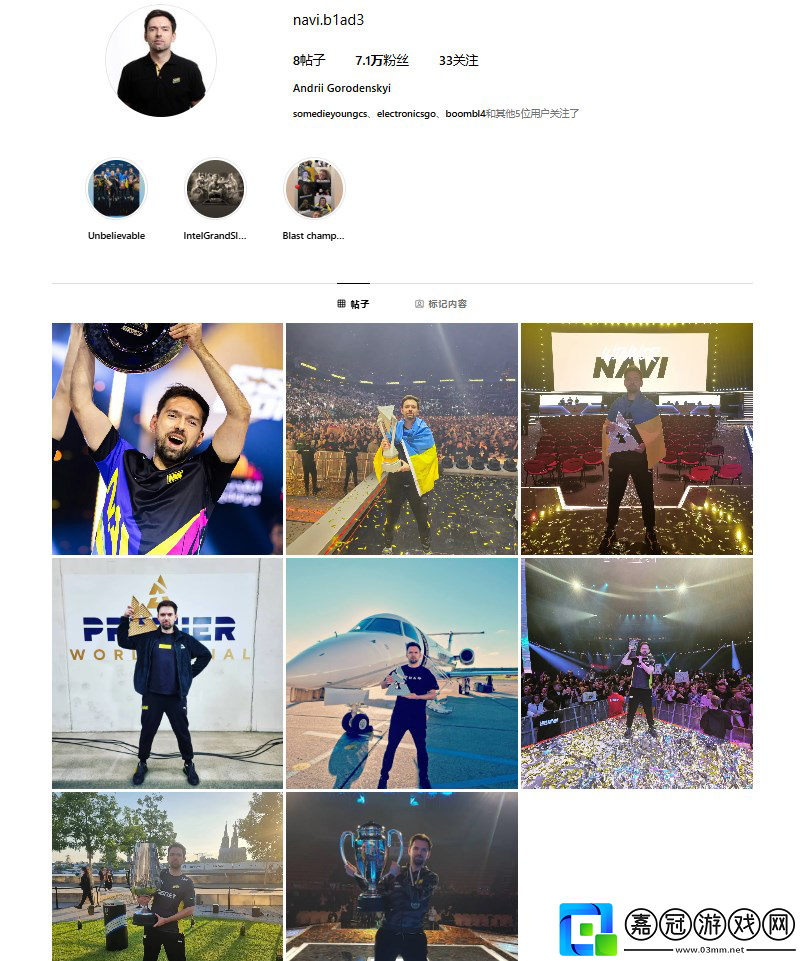Open the Premier World Final wall post
806x961 pixels.
click(167, 673)
